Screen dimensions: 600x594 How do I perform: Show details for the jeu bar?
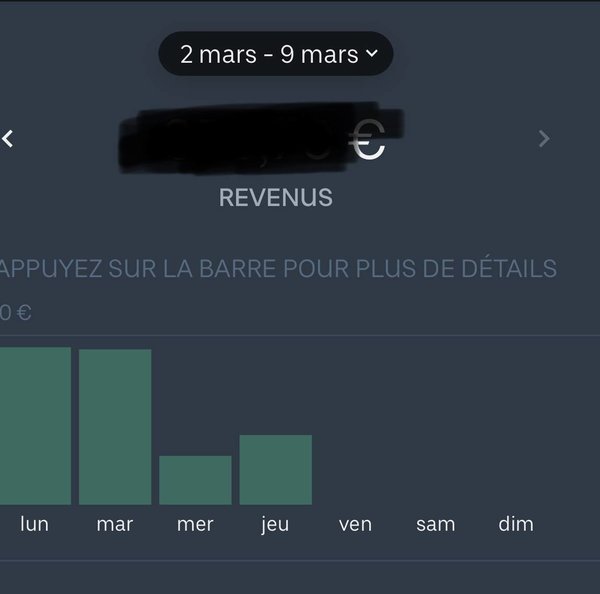coord(275,470)
